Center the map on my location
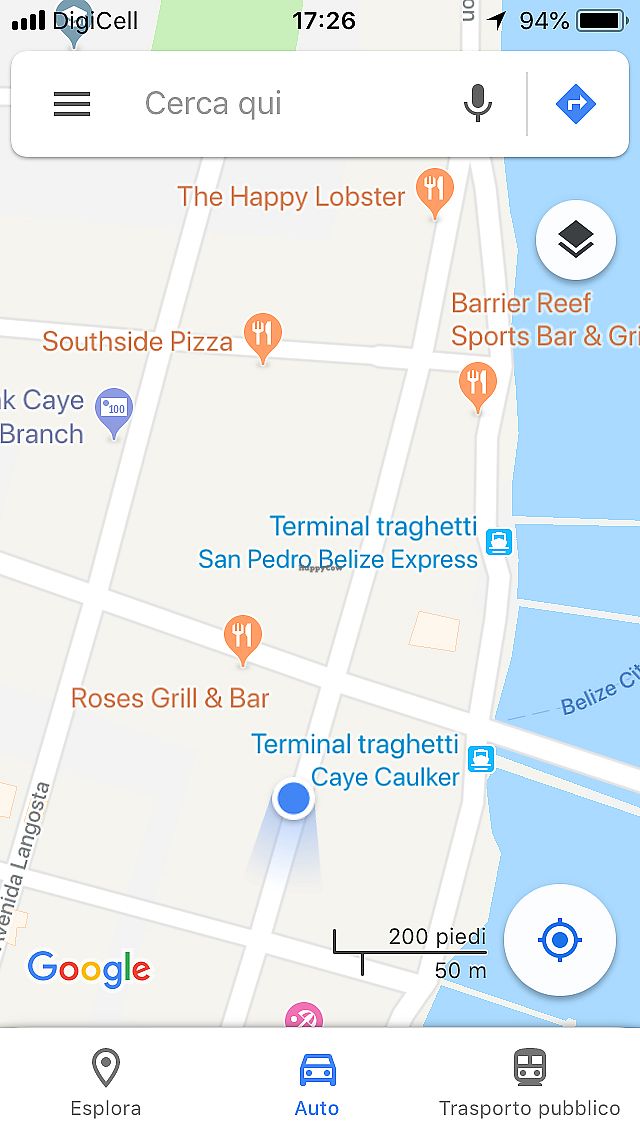The height and width of the screenshot is (1136, 640). coord(560,940)
